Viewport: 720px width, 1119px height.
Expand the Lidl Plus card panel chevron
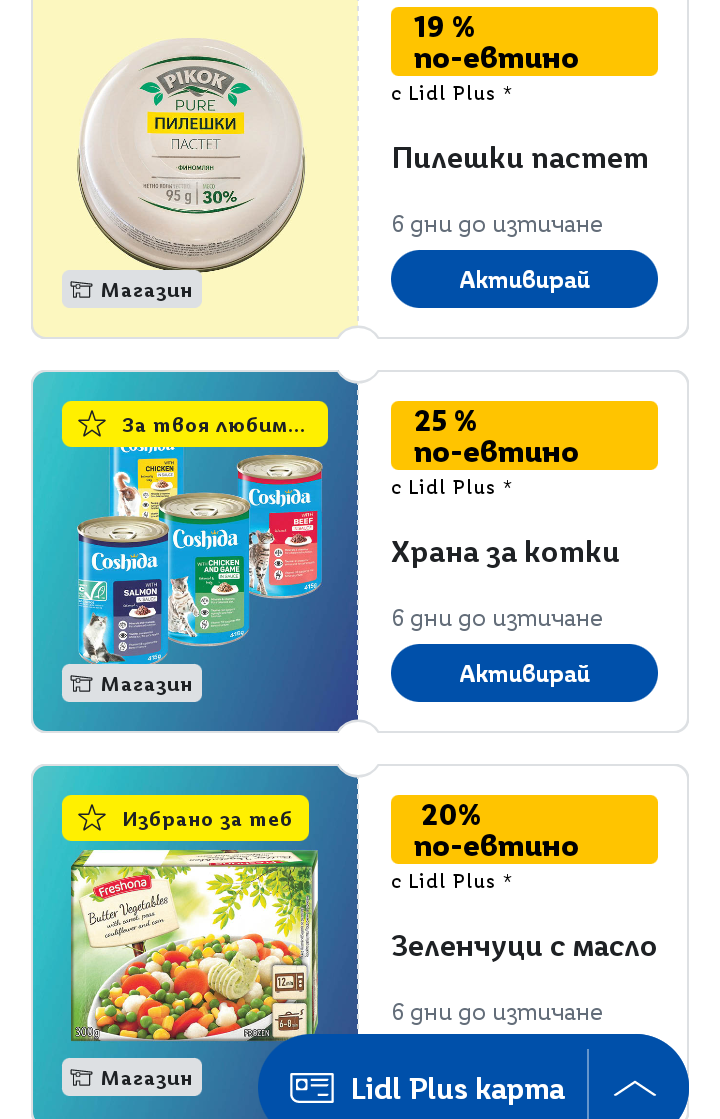point(634,1088)
